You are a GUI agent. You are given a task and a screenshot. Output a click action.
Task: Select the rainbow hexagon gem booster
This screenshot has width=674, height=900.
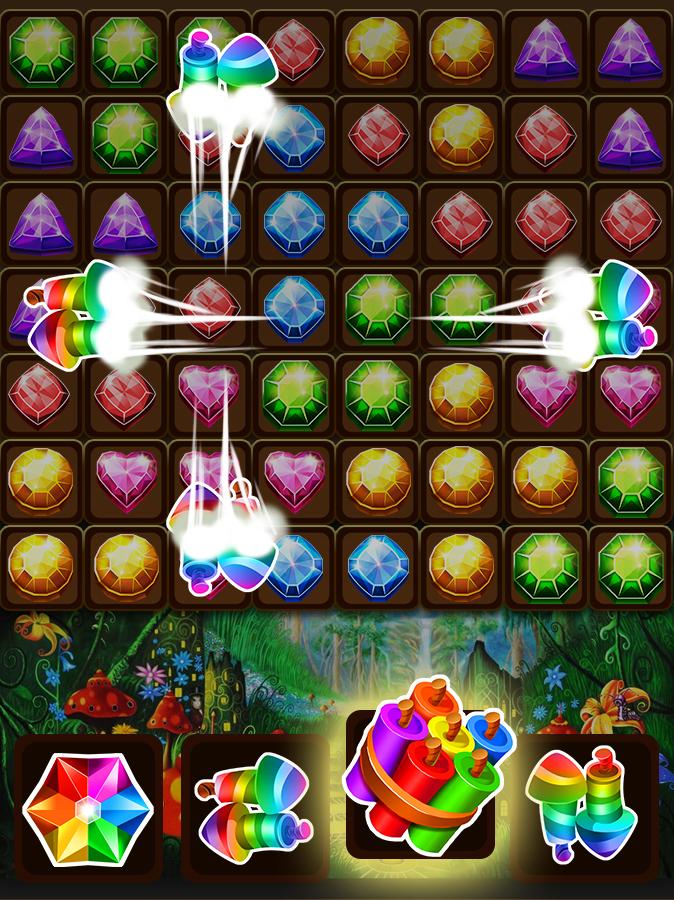[x=88, y=809]
